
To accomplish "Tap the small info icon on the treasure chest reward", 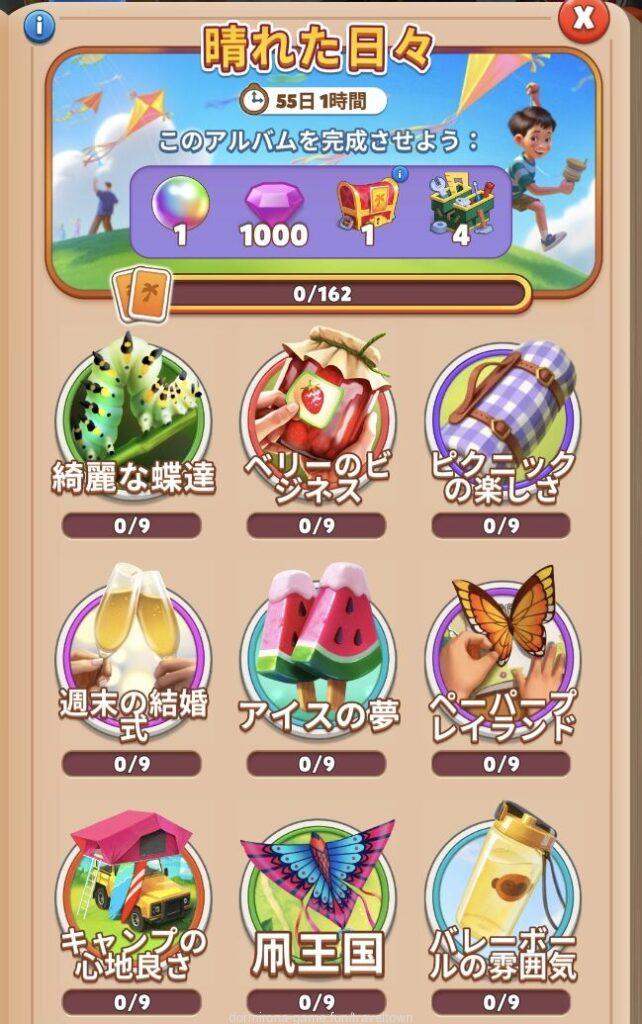I will (x=401, y=174).
